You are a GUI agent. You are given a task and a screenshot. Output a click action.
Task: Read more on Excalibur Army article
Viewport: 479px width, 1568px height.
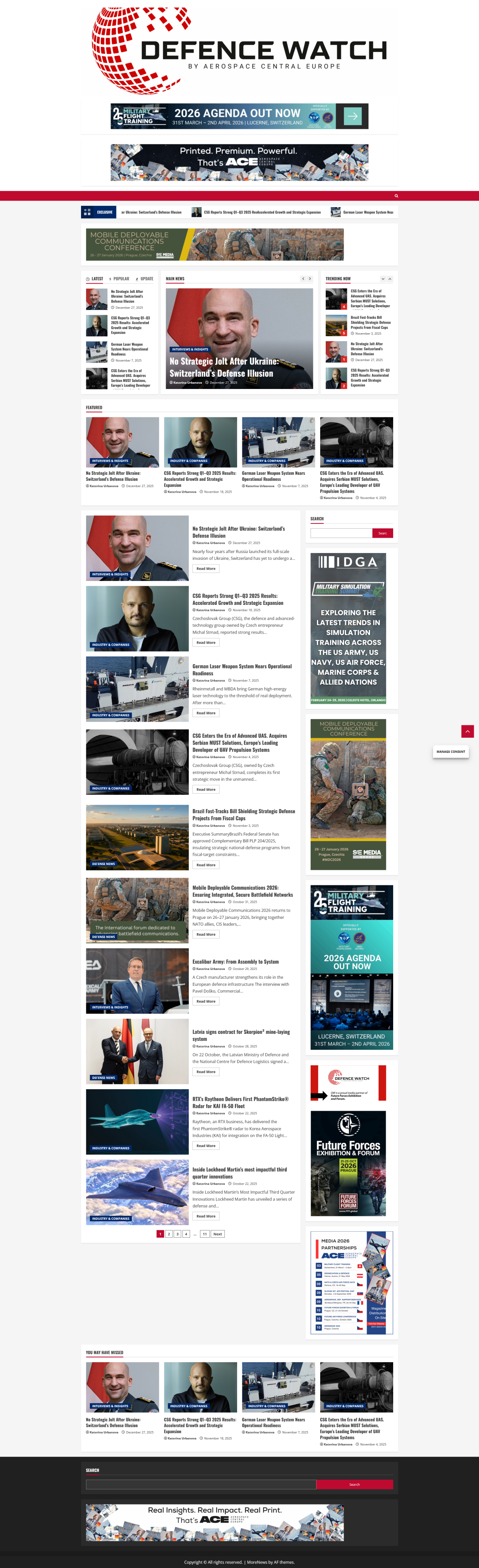click(206, 1001)
